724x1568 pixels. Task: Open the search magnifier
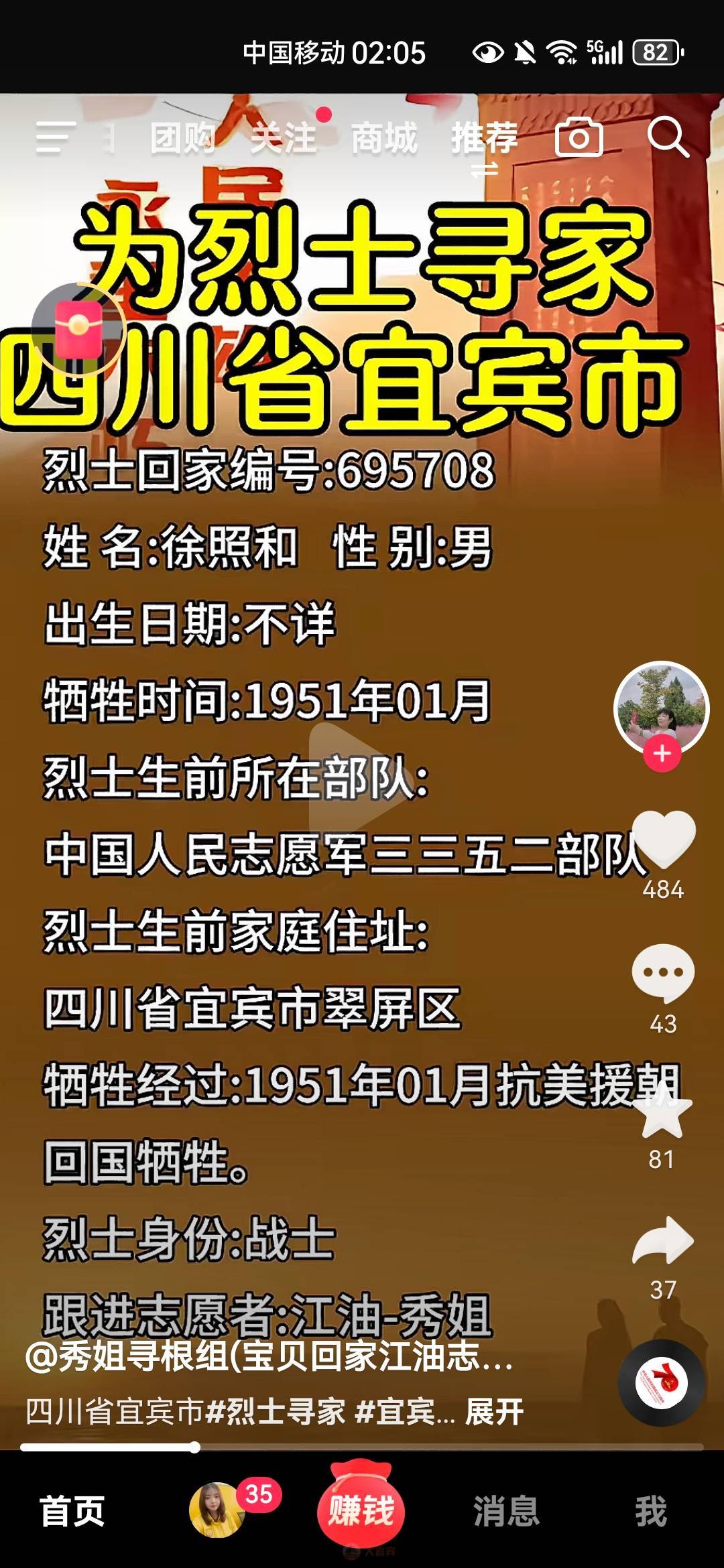pyautogui.click(x=668, y=137)
